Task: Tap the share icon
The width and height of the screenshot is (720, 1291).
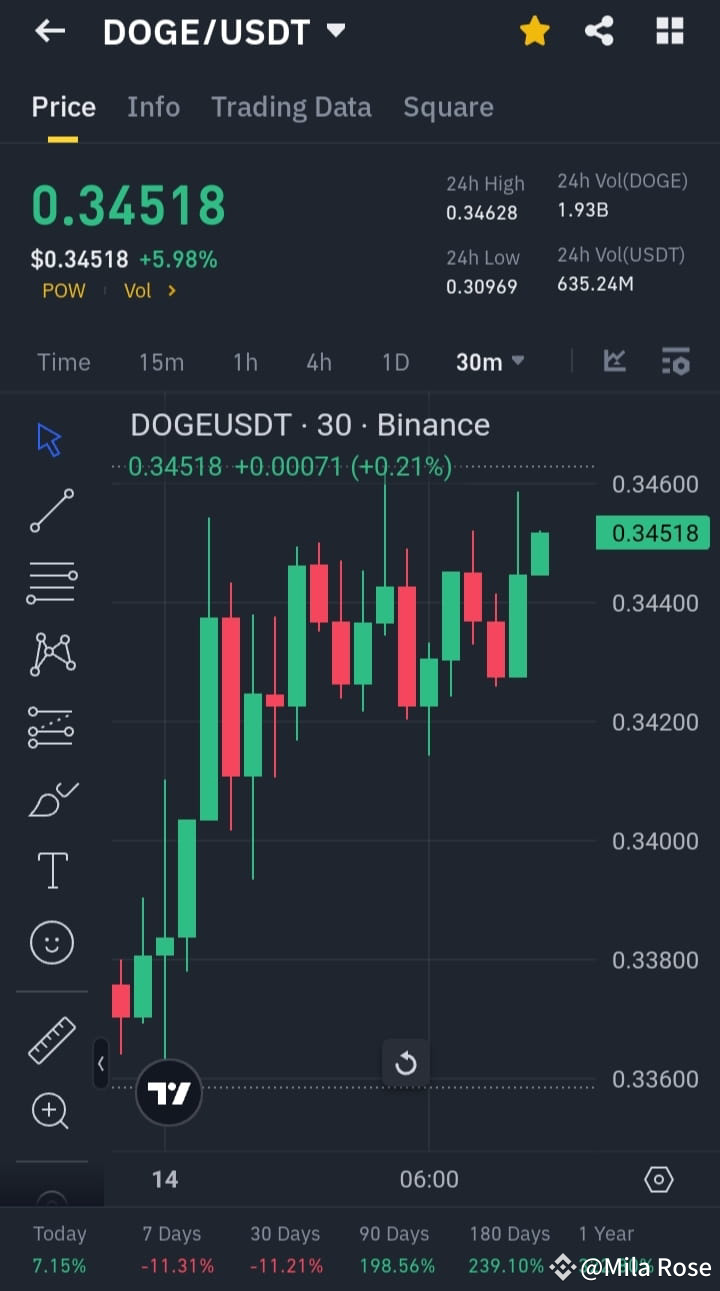Action: point(599,31)
